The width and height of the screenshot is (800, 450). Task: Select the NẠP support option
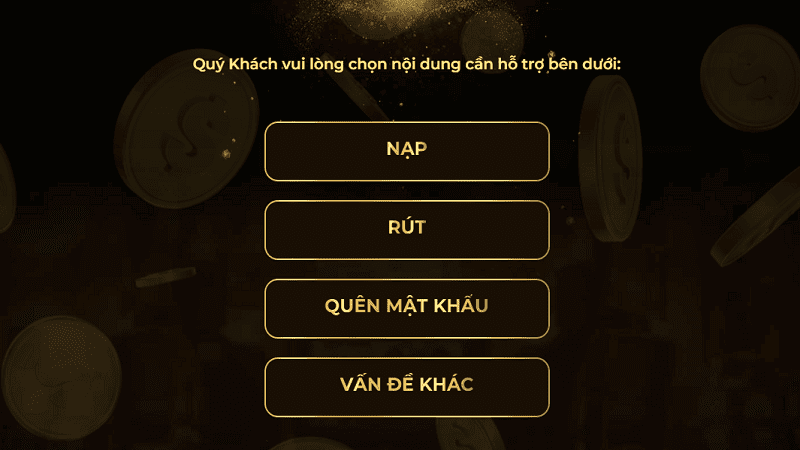pos(407,151)
